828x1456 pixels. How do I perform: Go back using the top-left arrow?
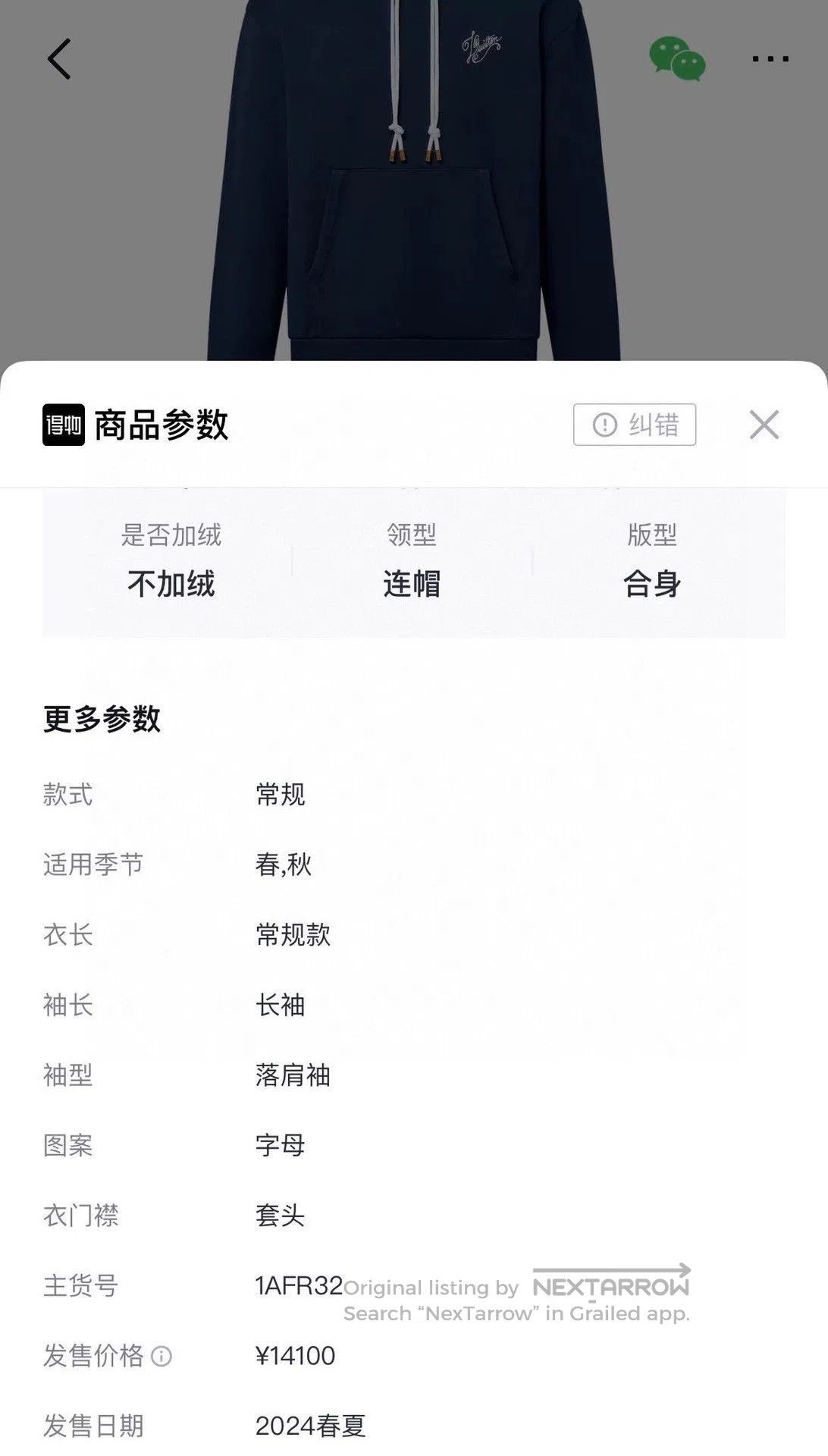[59, 59]
